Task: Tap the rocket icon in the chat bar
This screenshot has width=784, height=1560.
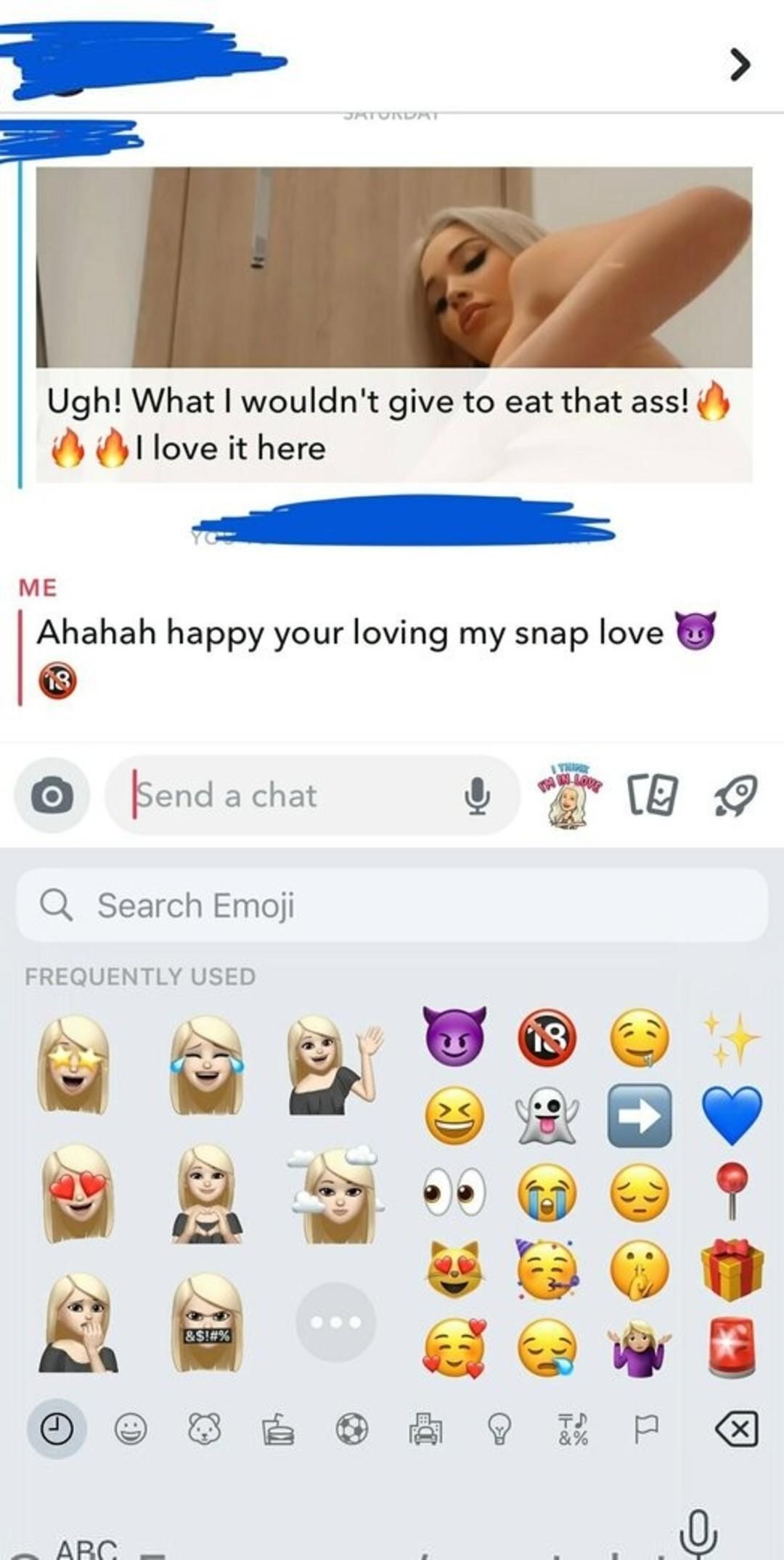Action: point(735,795)
